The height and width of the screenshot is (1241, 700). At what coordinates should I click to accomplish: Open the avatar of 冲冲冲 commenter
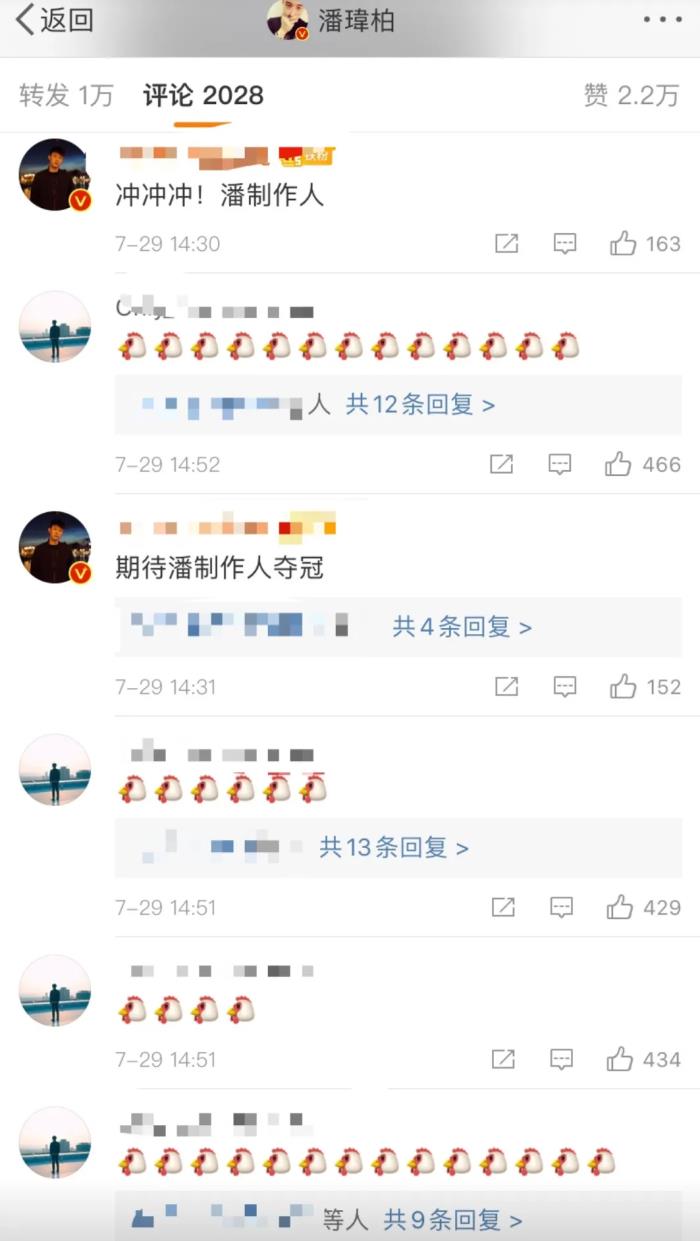pos(55,175)
